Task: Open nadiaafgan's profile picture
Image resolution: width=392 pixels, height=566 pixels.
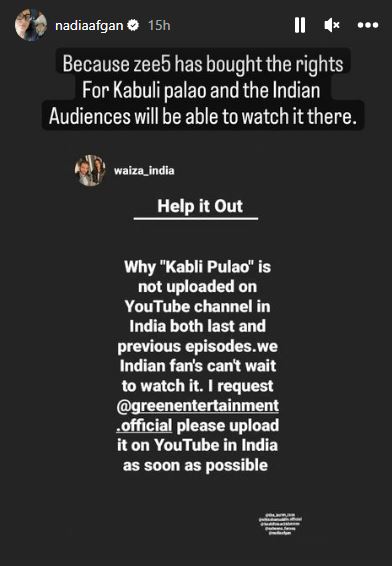Action: coord(31,25)
